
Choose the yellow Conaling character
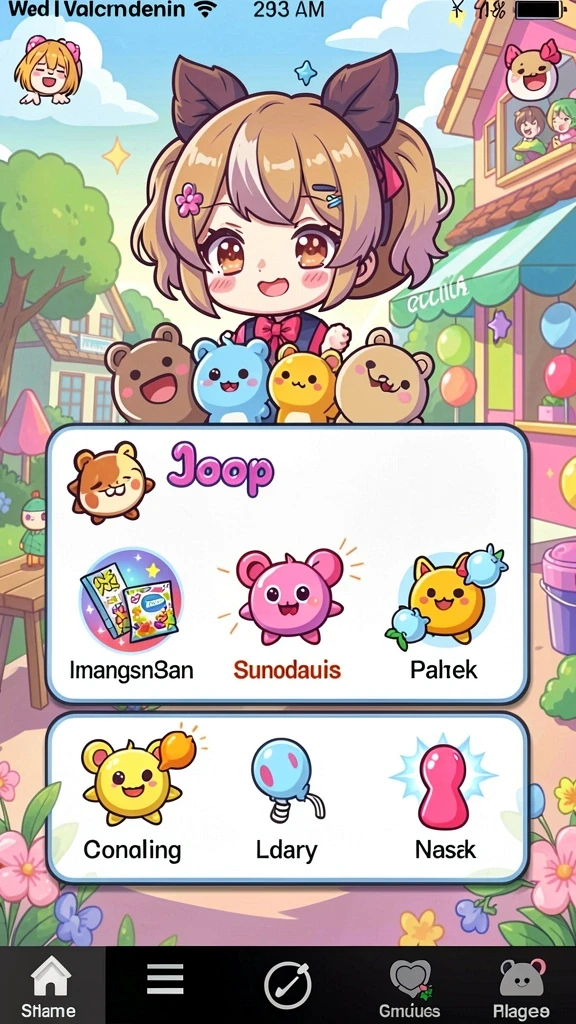(x=133, y=794)
